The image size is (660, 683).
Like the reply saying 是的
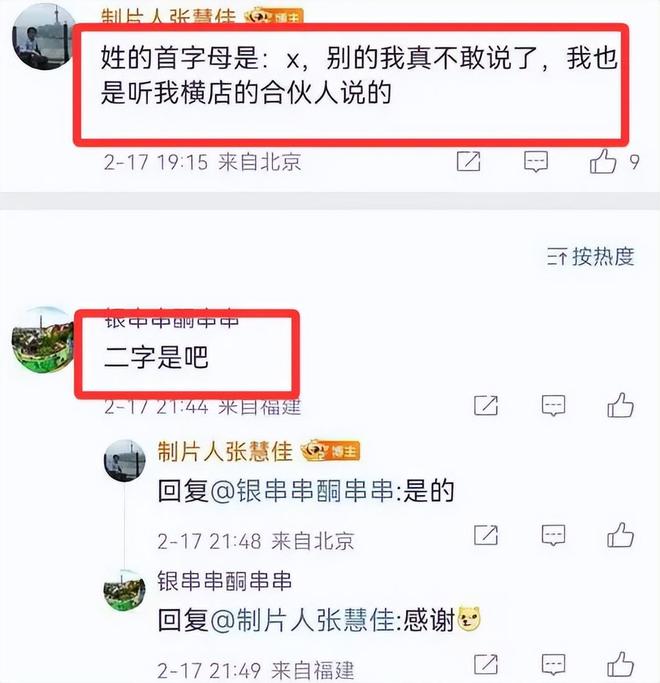[620, 535]
